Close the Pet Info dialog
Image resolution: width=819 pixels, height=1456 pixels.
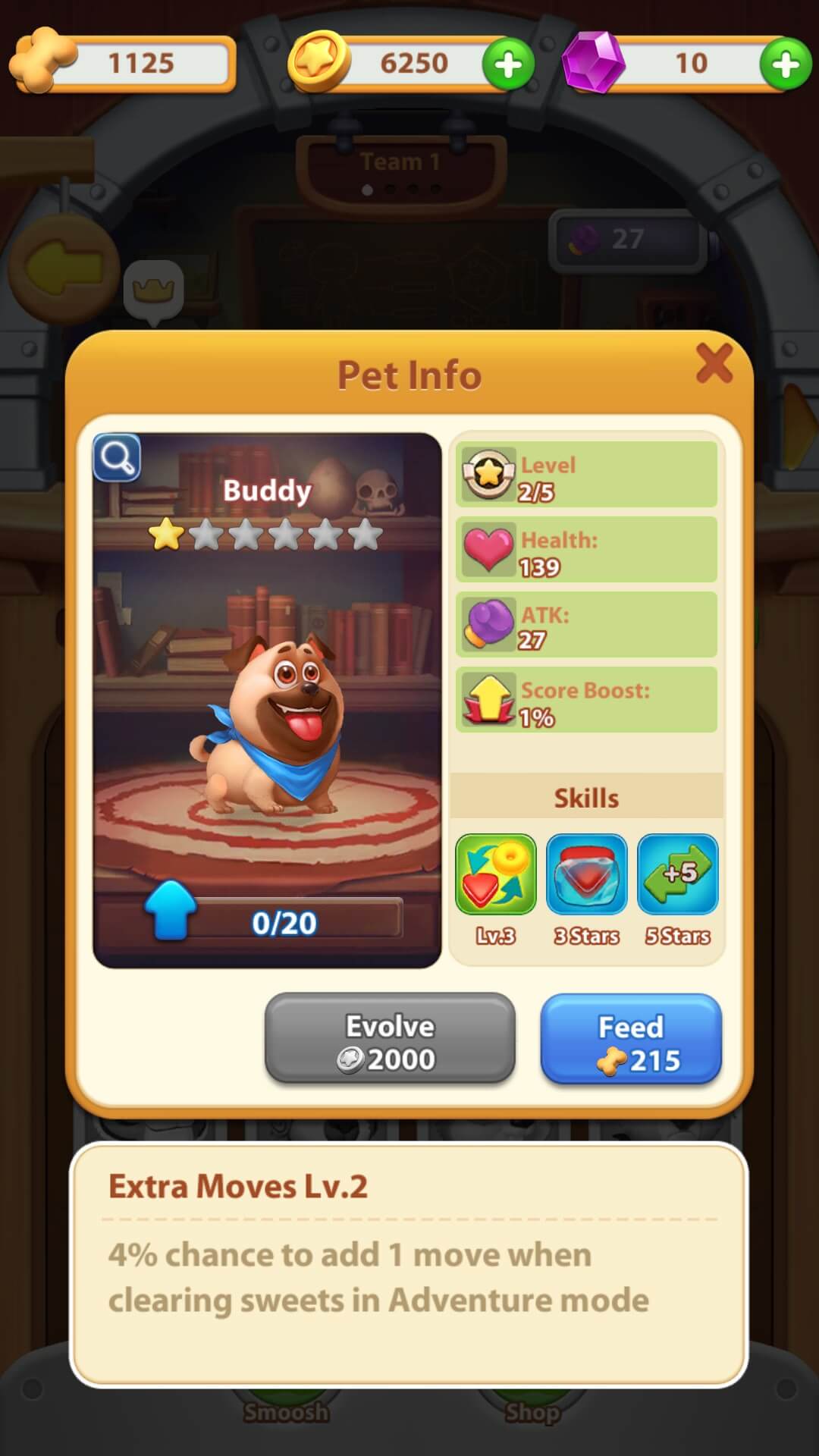pyautogui.click(x=714, y=364)
